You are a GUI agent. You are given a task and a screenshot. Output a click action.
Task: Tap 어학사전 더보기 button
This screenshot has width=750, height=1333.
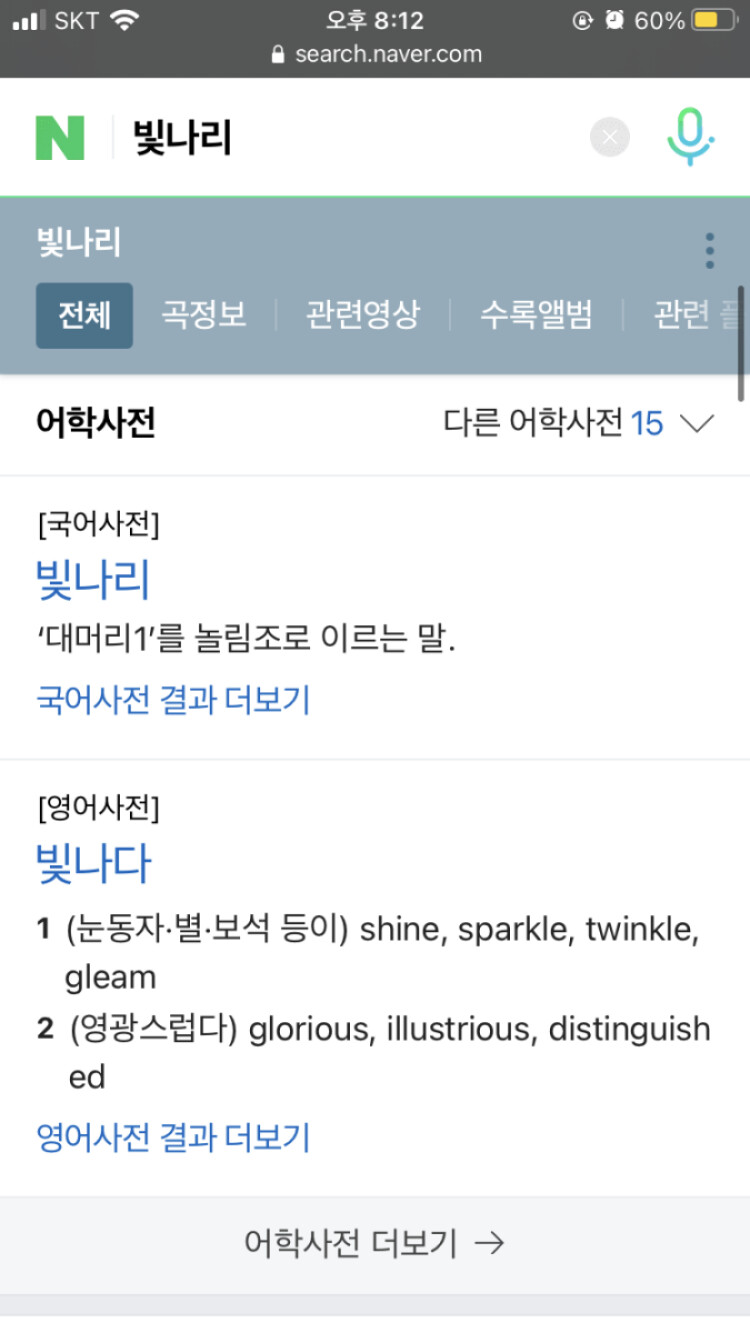coord(375,1243)
